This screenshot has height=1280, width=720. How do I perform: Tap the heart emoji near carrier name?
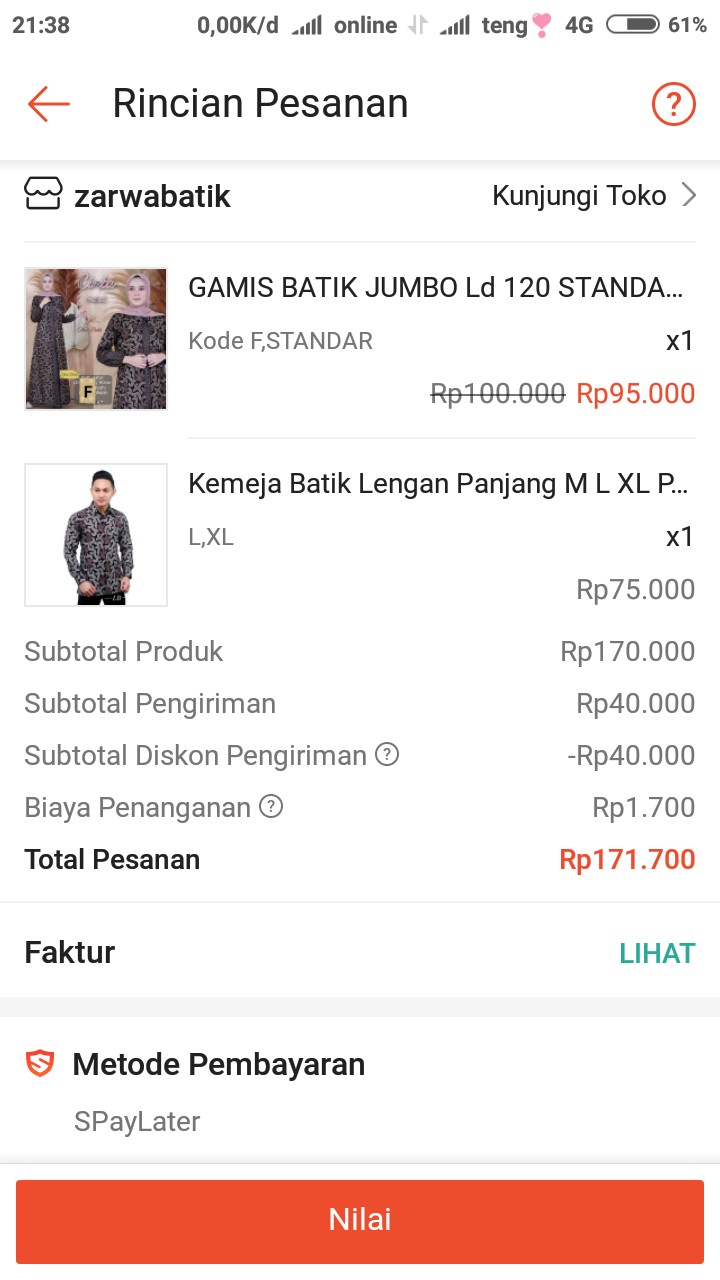tap(537, 27)
